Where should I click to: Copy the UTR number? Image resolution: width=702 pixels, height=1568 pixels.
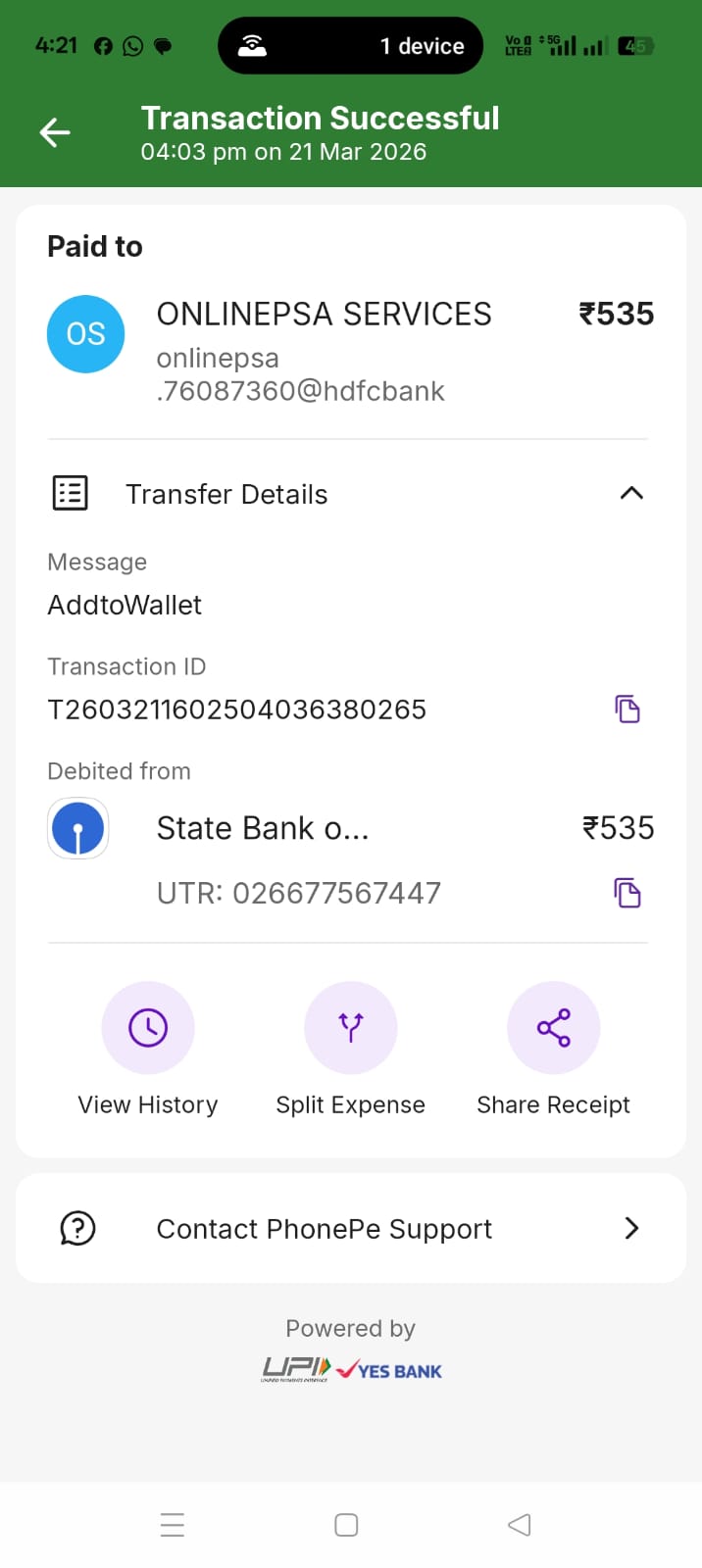(627, 893)
